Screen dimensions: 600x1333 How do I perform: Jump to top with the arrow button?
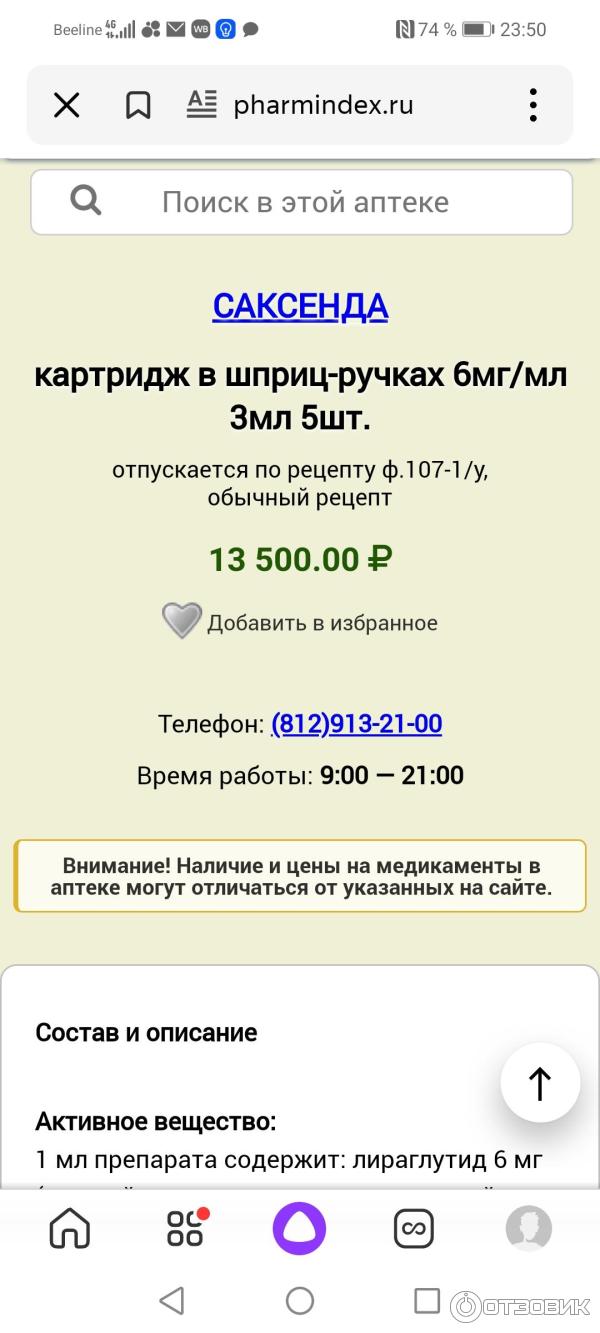tap(540, 1083)
